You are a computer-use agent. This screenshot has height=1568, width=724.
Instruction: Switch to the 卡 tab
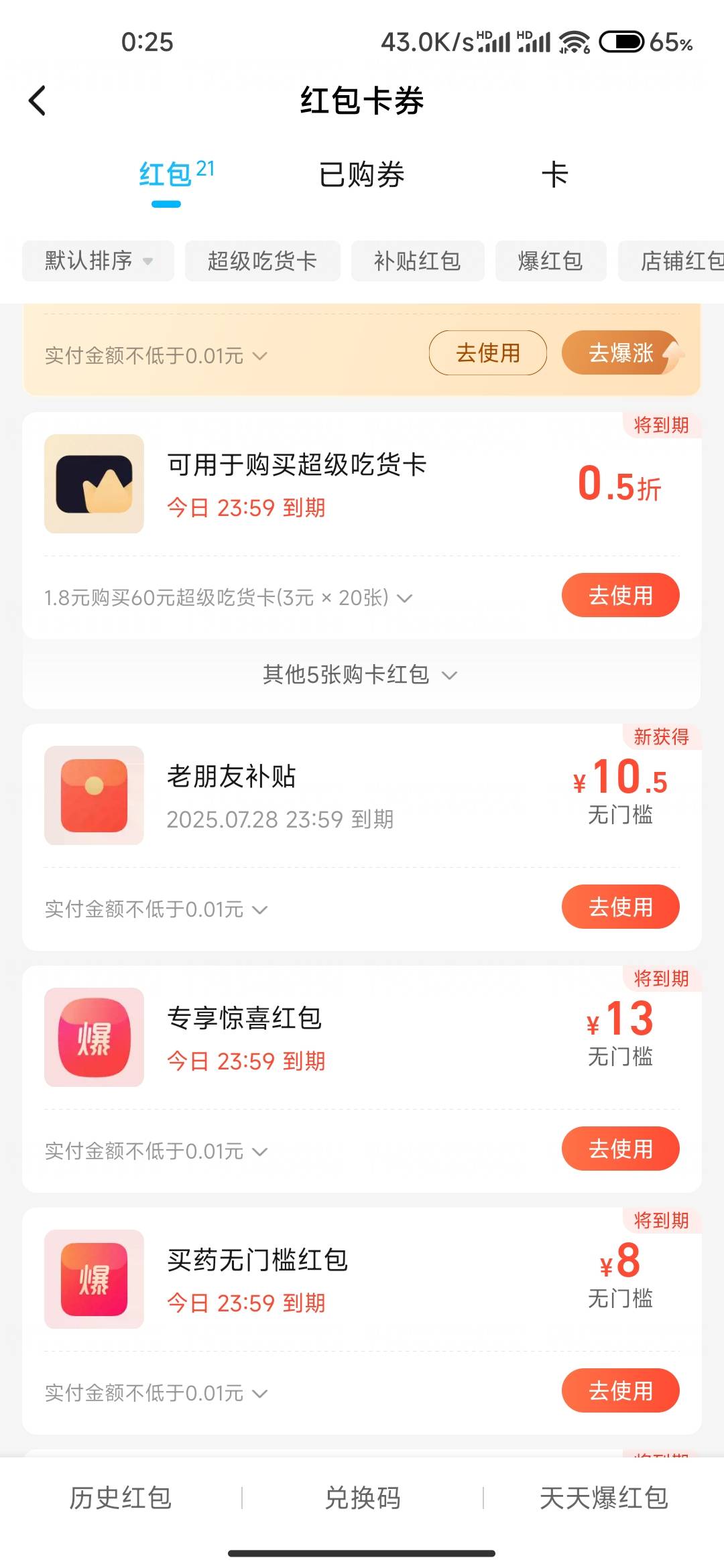pyautogui.click(x=555, y=175)
